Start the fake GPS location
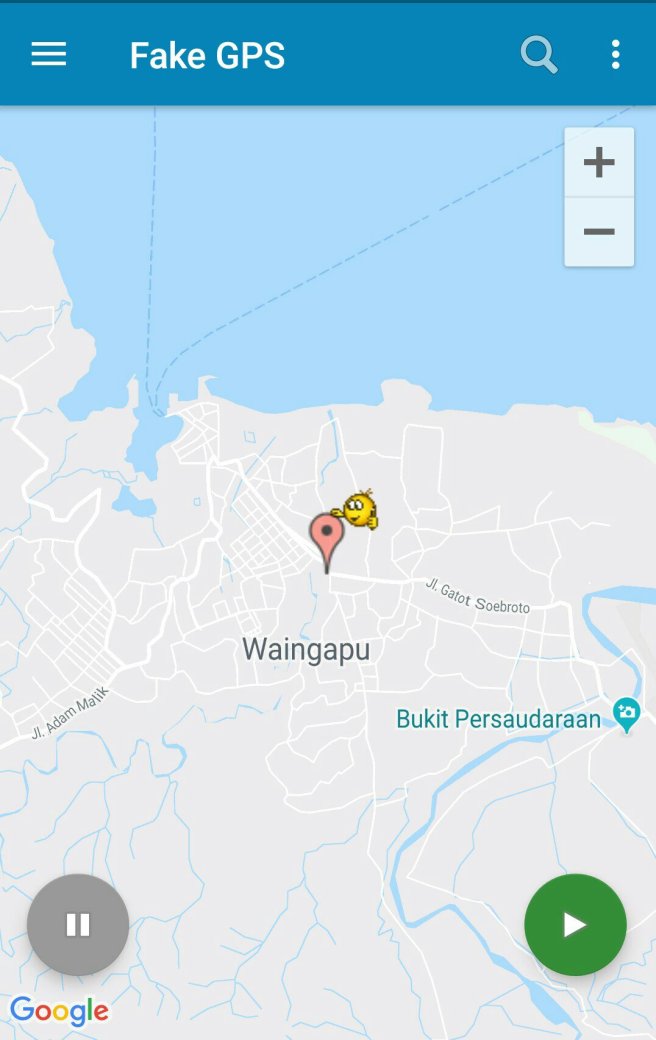This screenshot has height=1040, width=656. (575, 925)
